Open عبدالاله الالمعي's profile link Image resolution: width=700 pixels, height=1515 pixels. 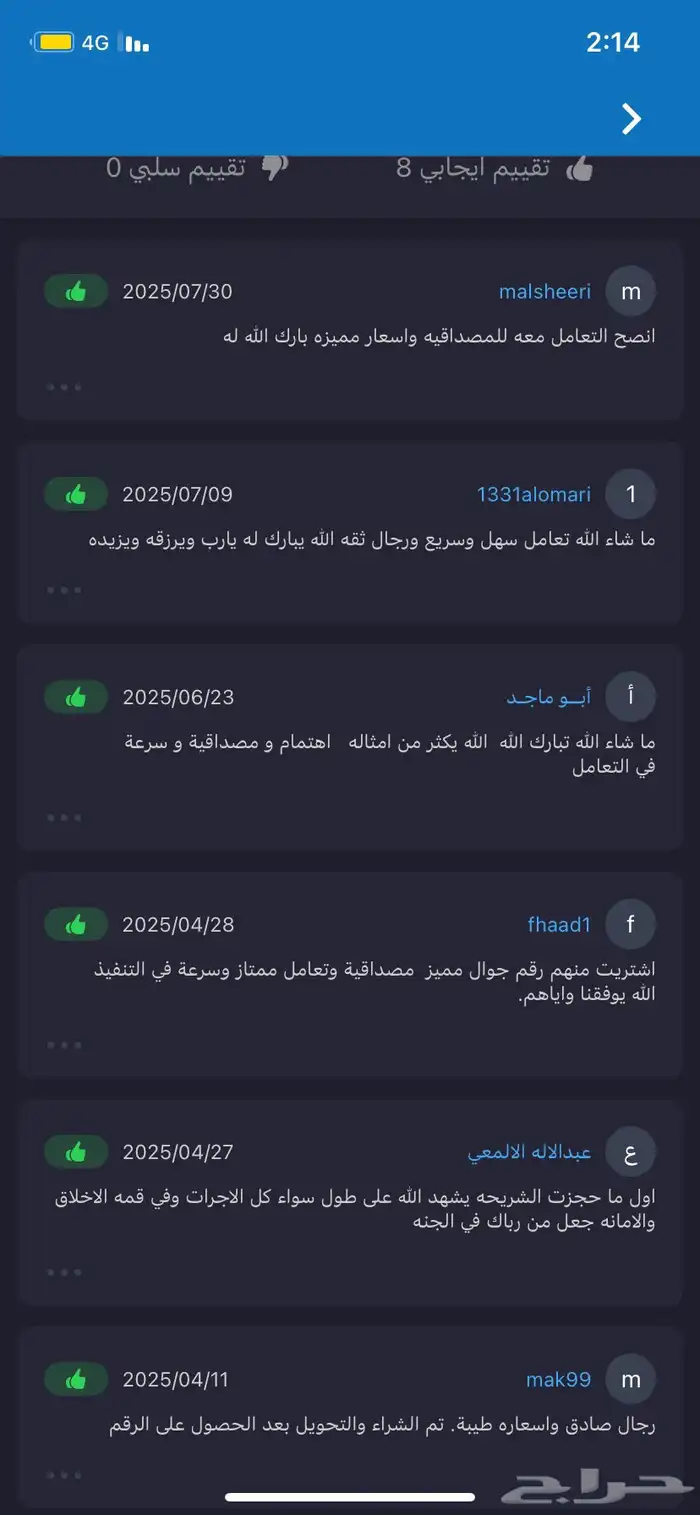pyautogui.click(x=530, y=1152)
